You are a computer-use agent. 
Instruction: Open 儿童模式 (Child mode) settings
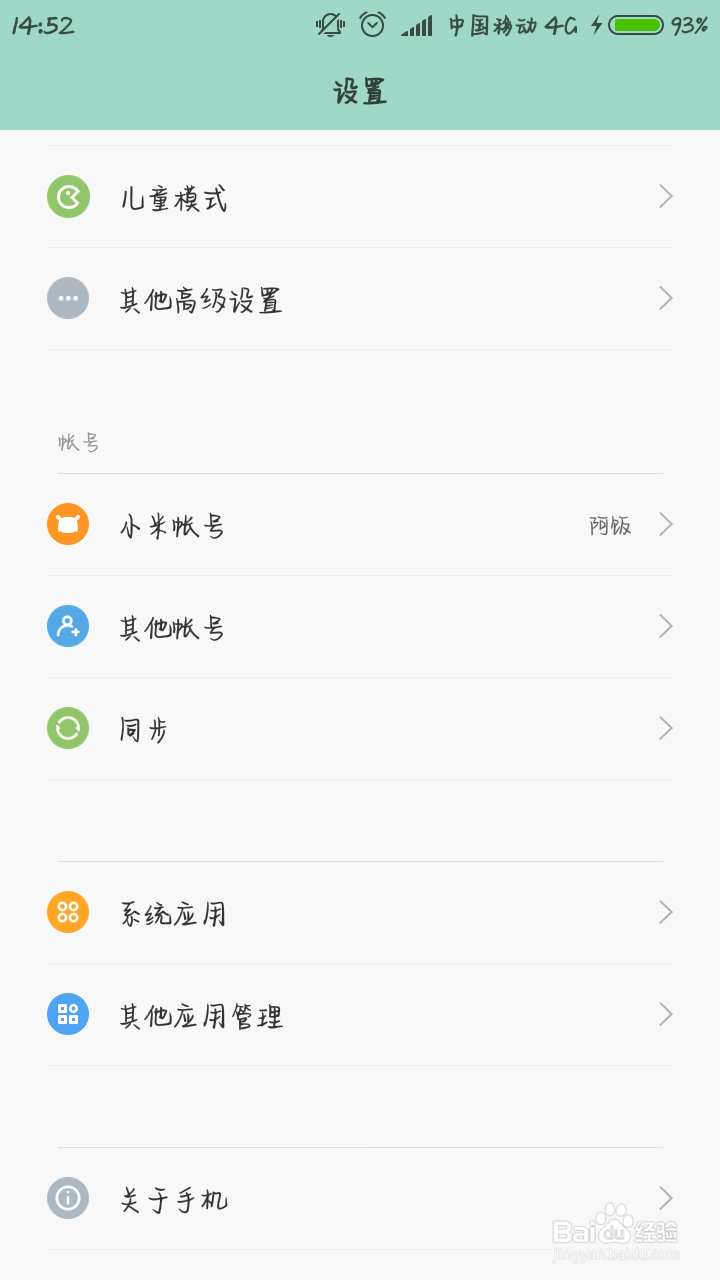(360, 197)
